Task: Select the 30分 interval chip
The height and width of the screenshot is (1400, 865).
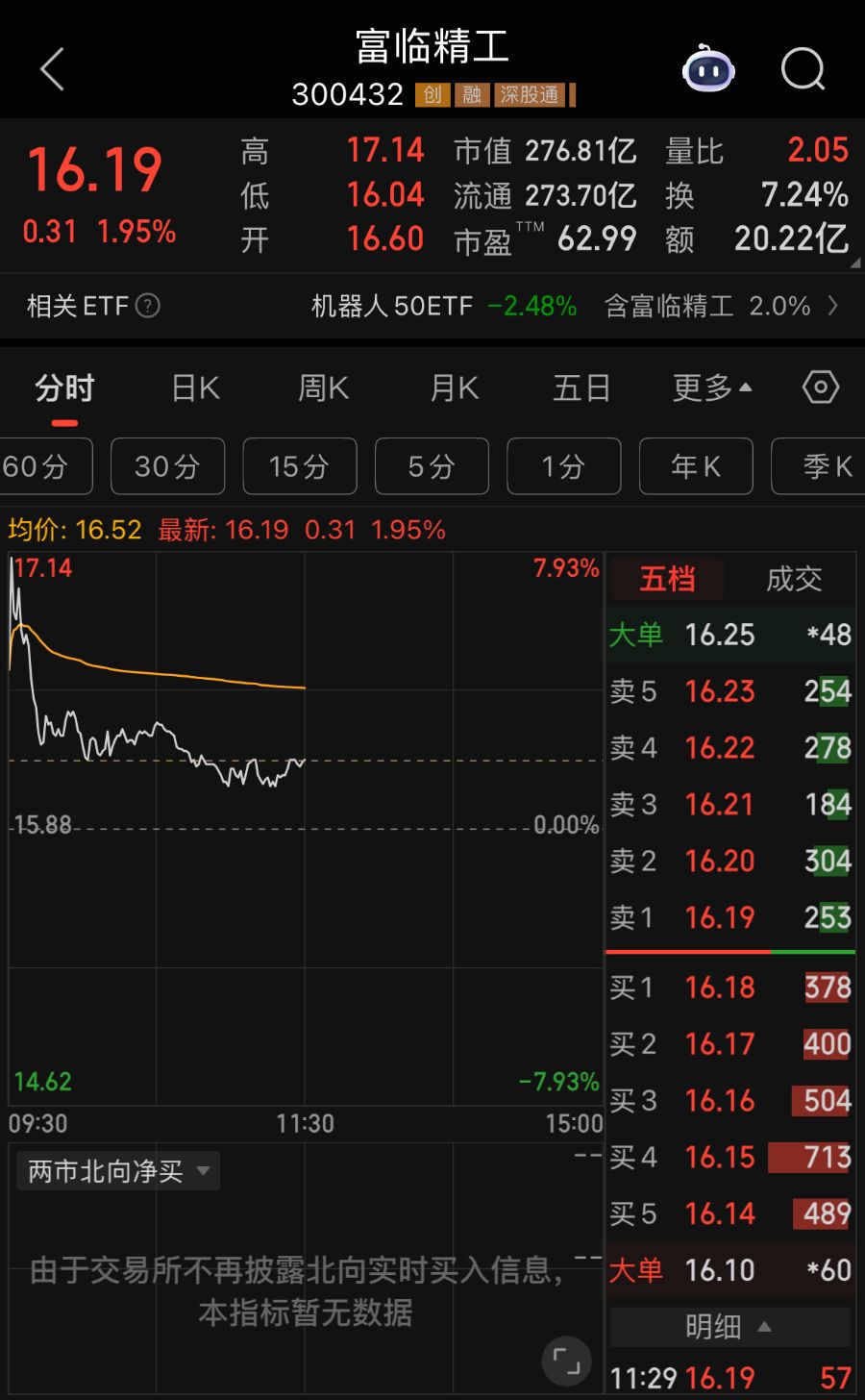Action: [167, 466]
